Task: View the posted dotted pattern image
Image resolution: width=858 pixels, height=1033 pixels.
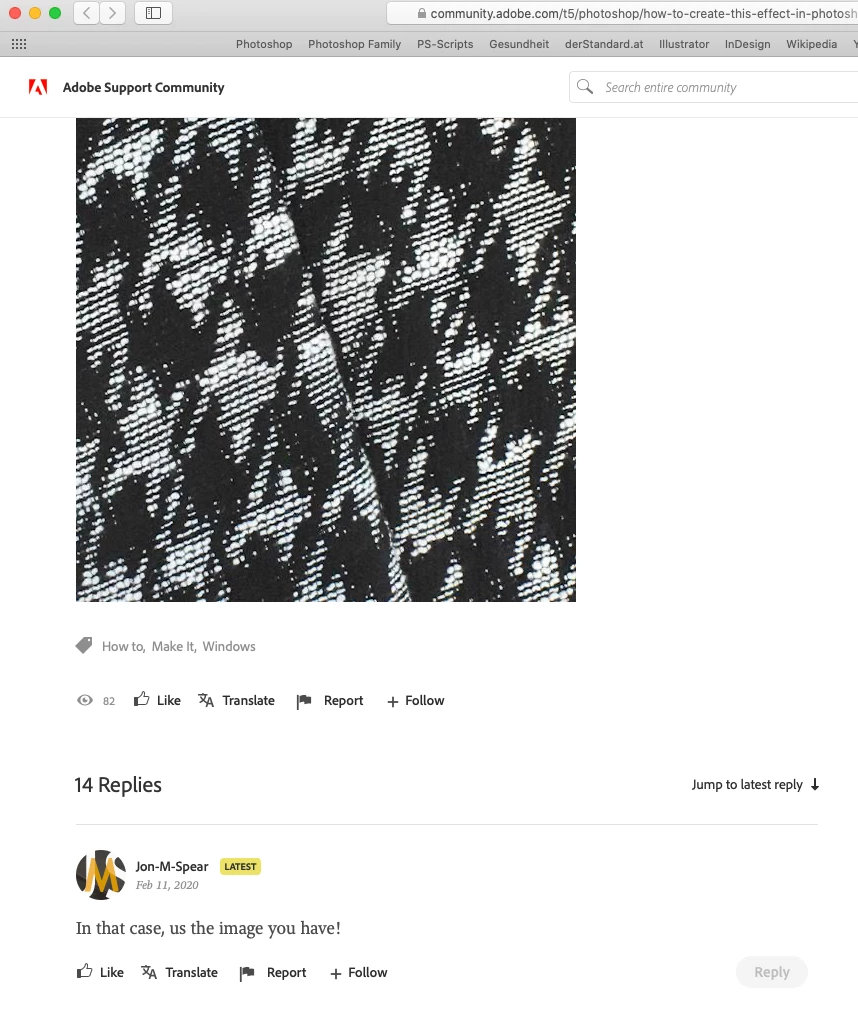Action: pyautogui.click(x=326, y=360)
